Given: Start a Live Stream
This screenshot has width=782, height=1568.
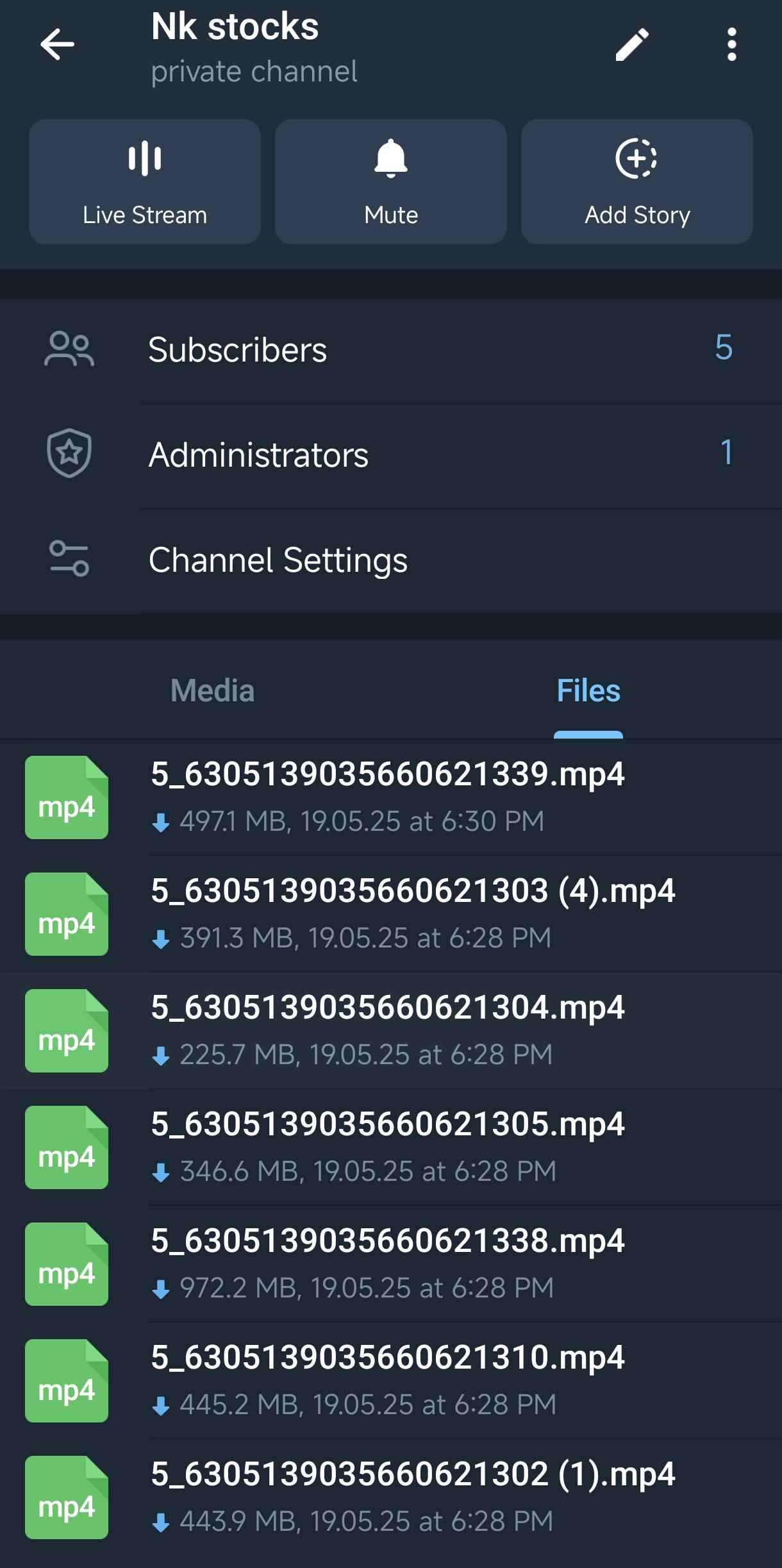Looking at the screenshot, I should click(145, 181).
